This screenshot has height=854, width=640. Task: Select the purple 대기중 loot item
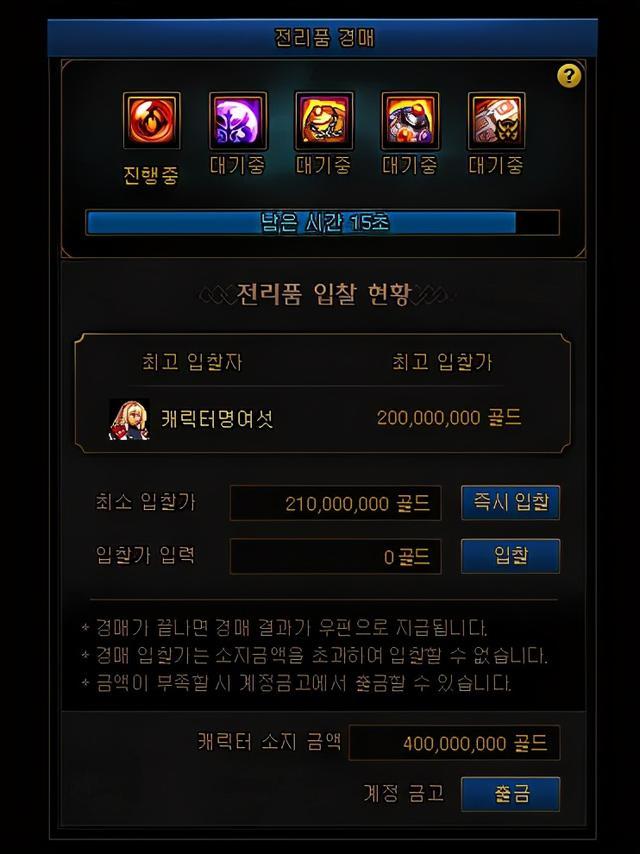[238, 121]
